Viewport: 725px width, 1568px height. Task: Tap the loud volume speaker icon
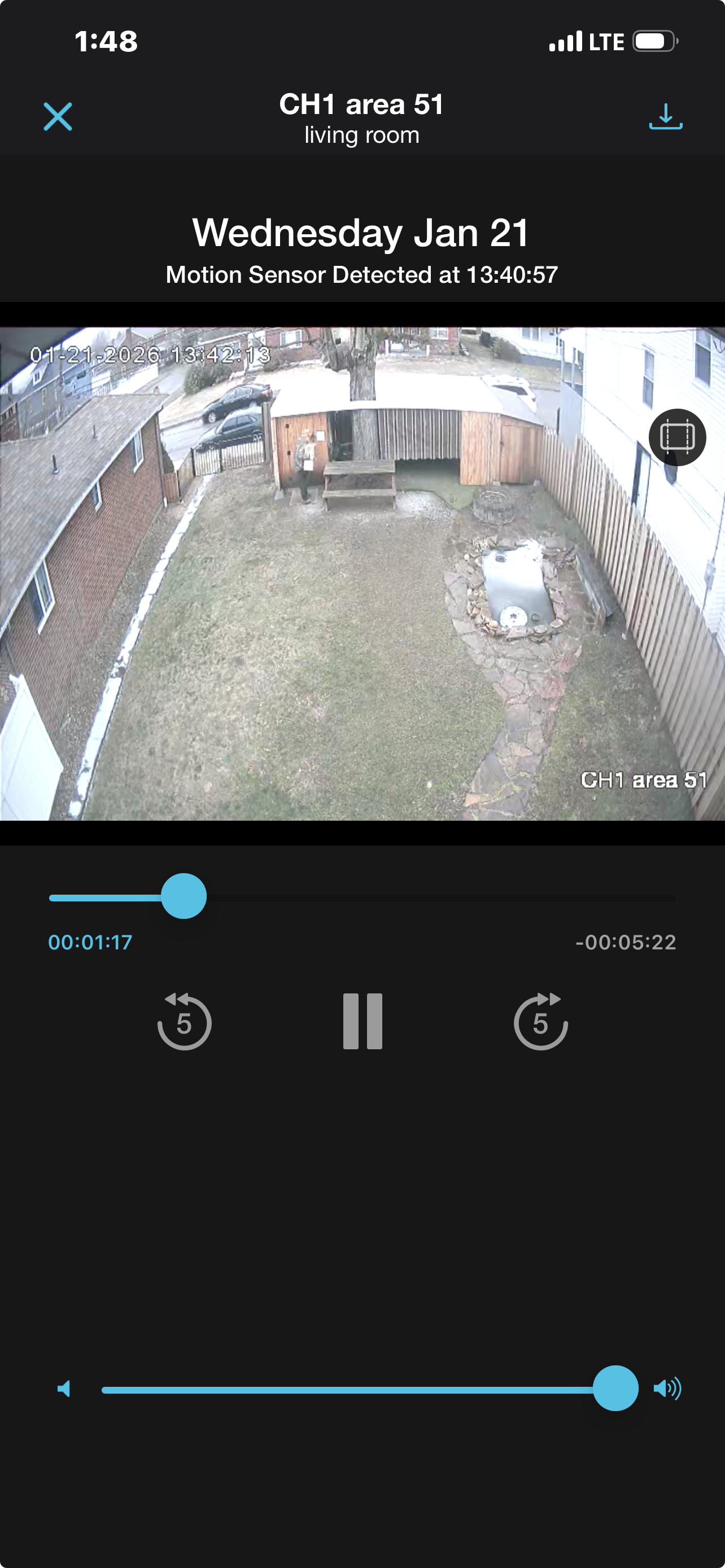click(667, 1389)
